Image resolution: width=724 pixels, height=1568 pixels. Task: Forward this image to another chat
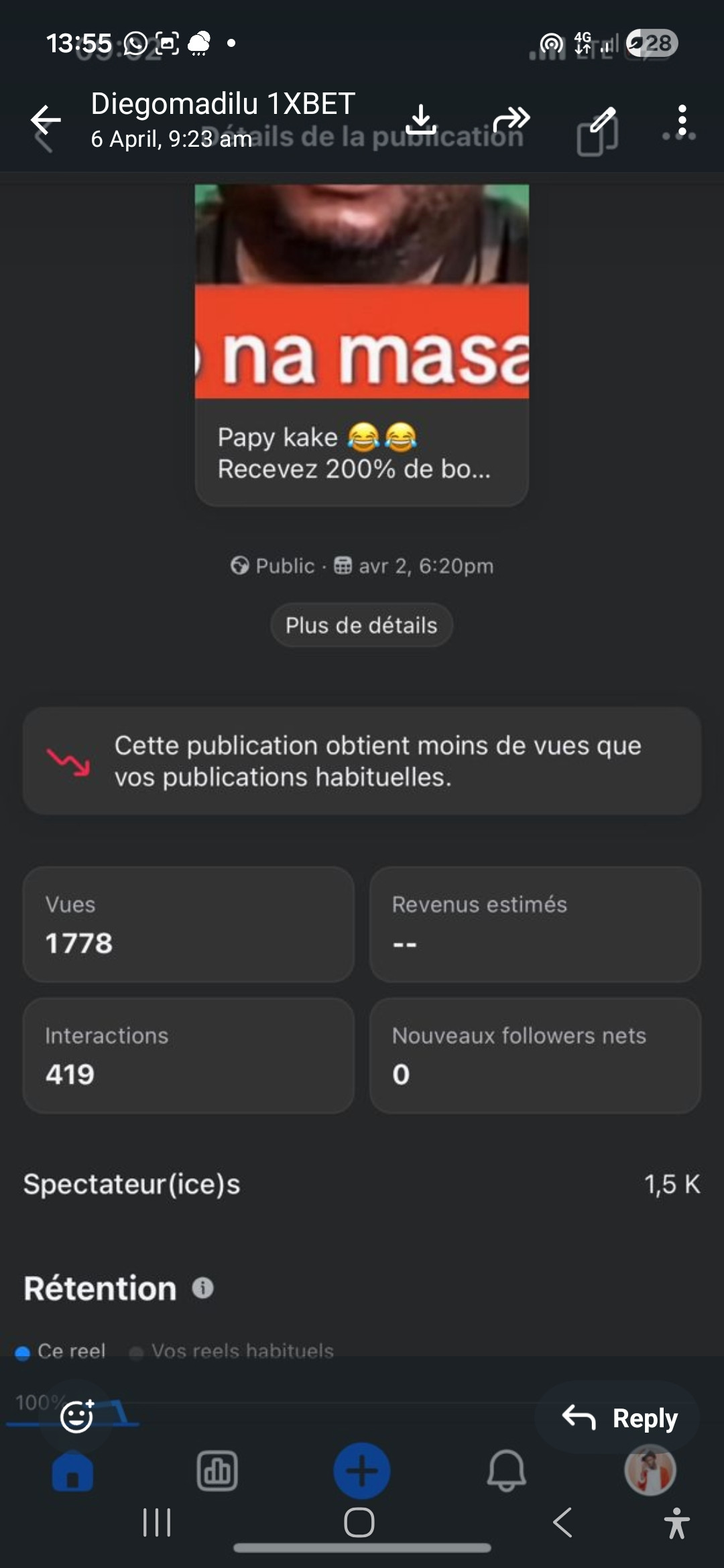(x=511, y=120)
